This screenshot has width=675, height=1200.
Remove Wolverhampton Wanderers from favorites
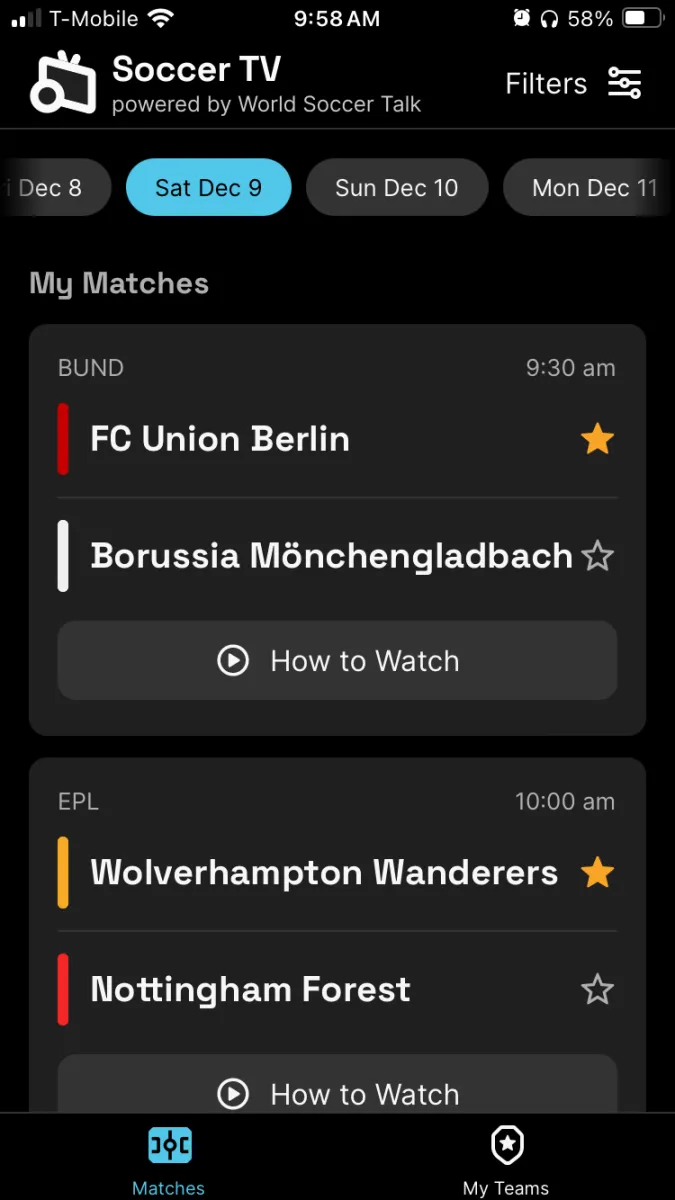click(x=597, y=873)
